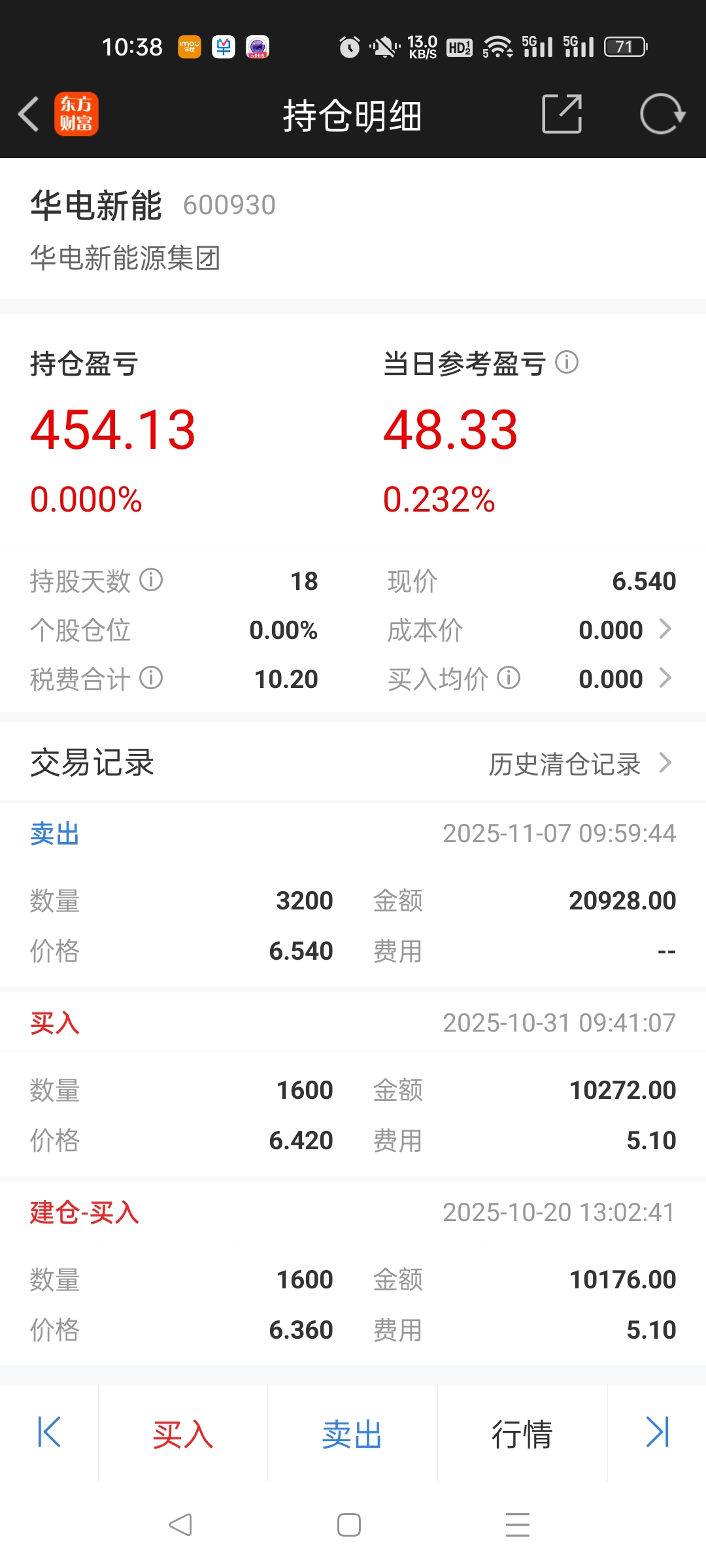Go back from the 持仓明细 page
706x1568 pixels.
29,114
